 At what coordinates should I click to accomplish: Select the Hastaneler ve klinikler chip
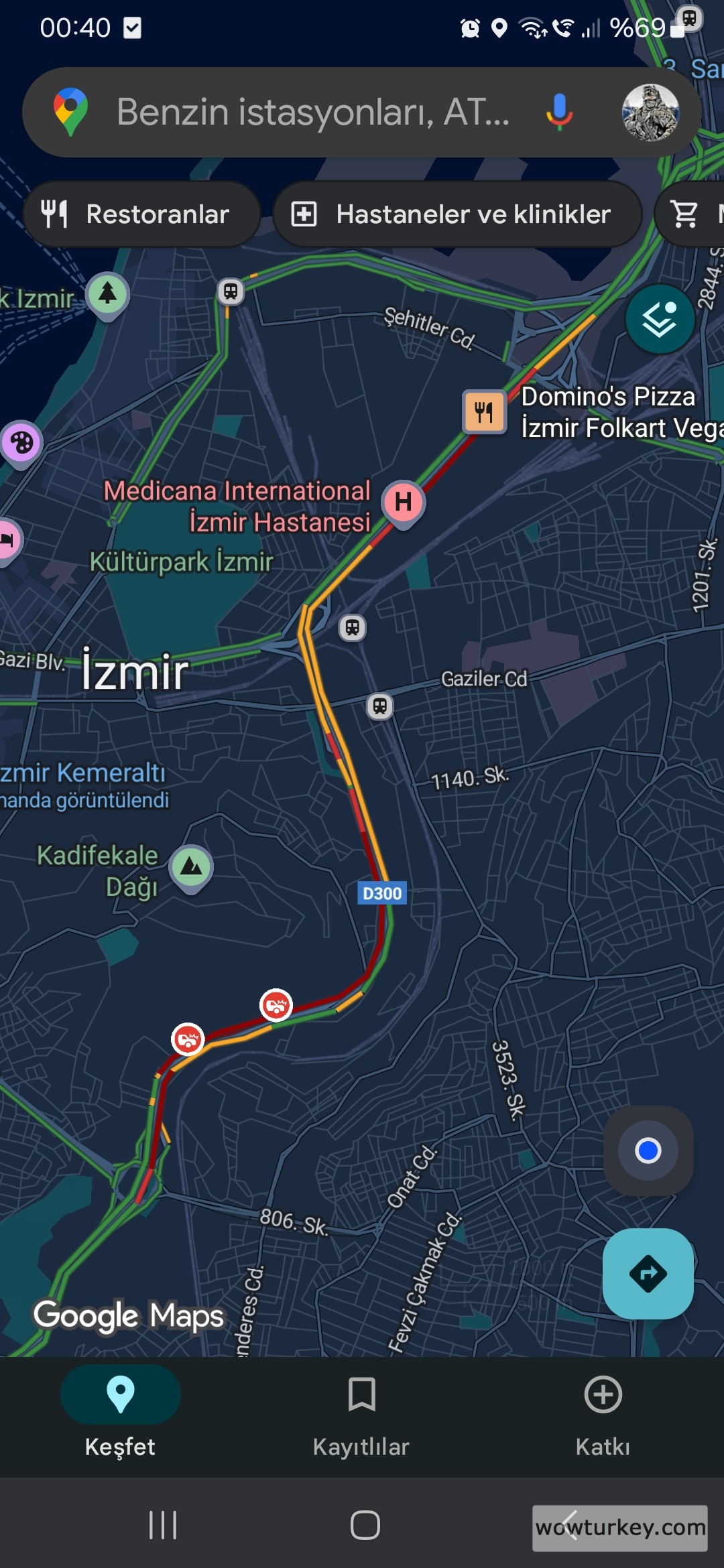point(457,214)
